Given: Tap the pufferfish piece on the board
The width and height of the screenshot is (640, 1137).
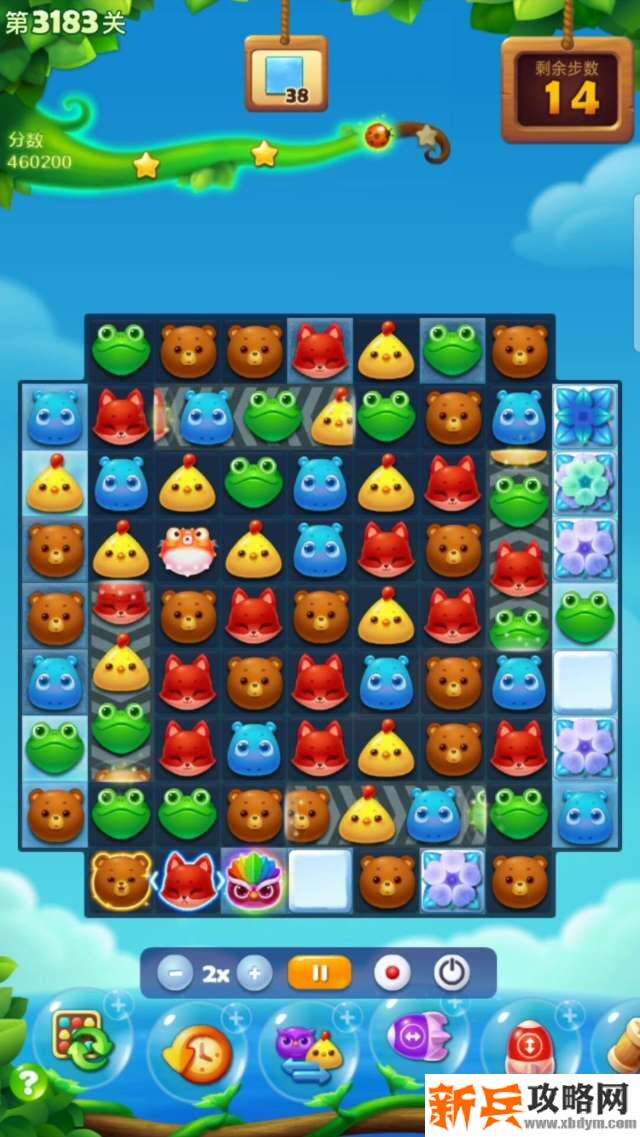Looking at the screenshot, I should tap(187, 549).
